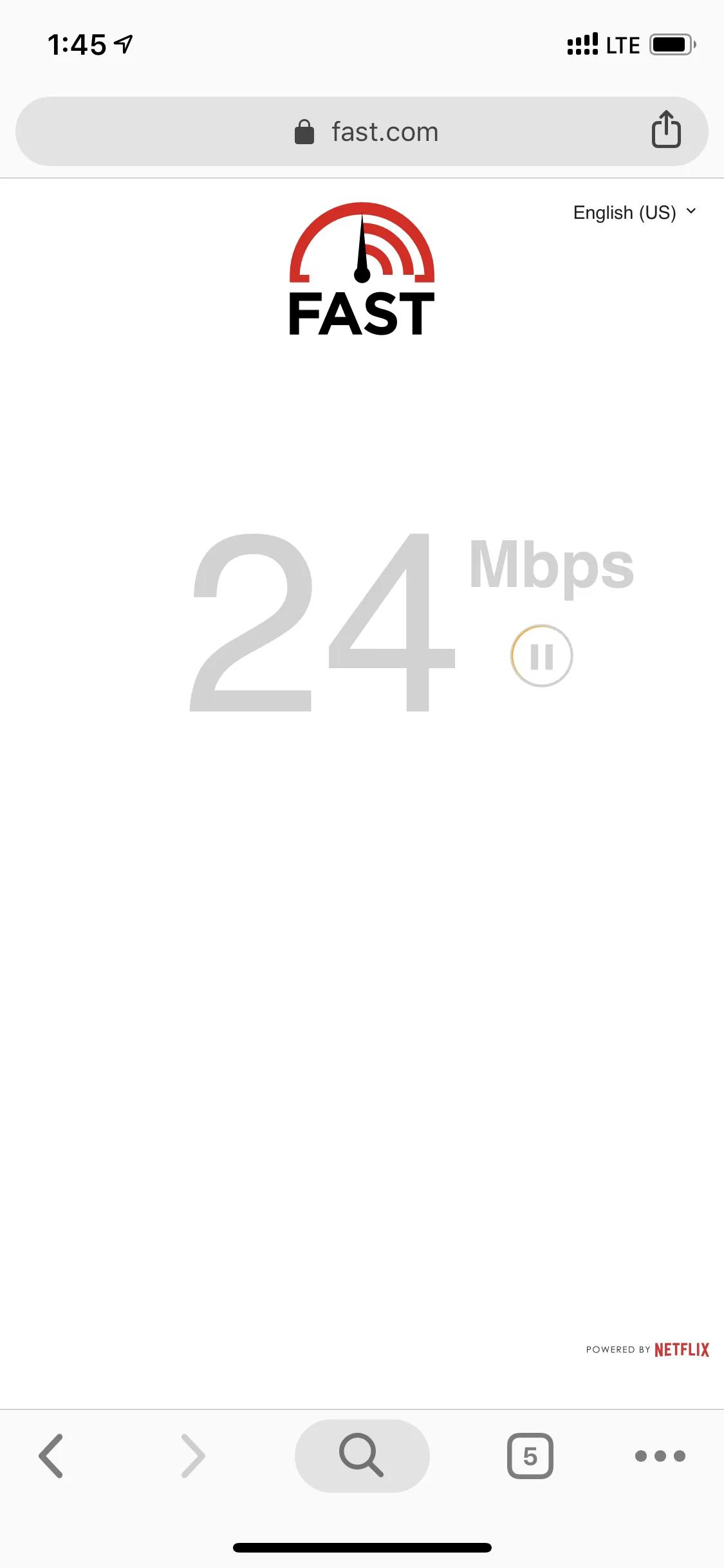
Task: Go forward to the next page
Action: pos(193,1455)
